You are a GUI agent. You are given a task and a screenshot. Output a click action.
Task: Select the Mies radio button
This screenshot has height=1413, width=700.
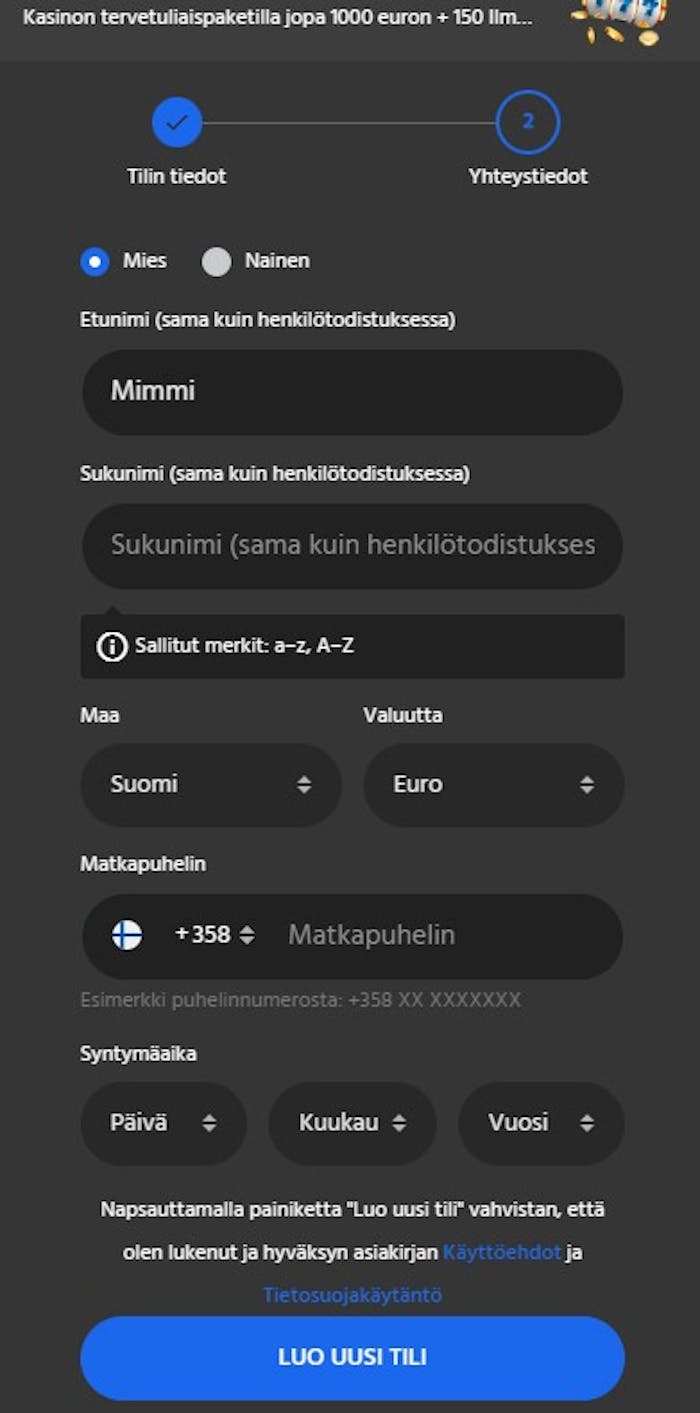95,262
